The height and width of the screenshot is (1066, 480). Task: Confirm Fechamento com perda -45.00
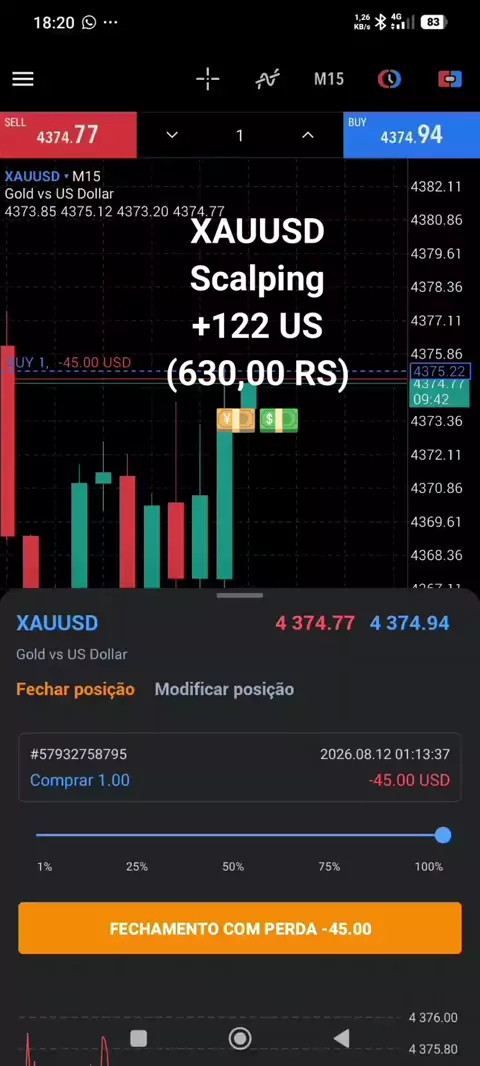(x=240, y=929)
